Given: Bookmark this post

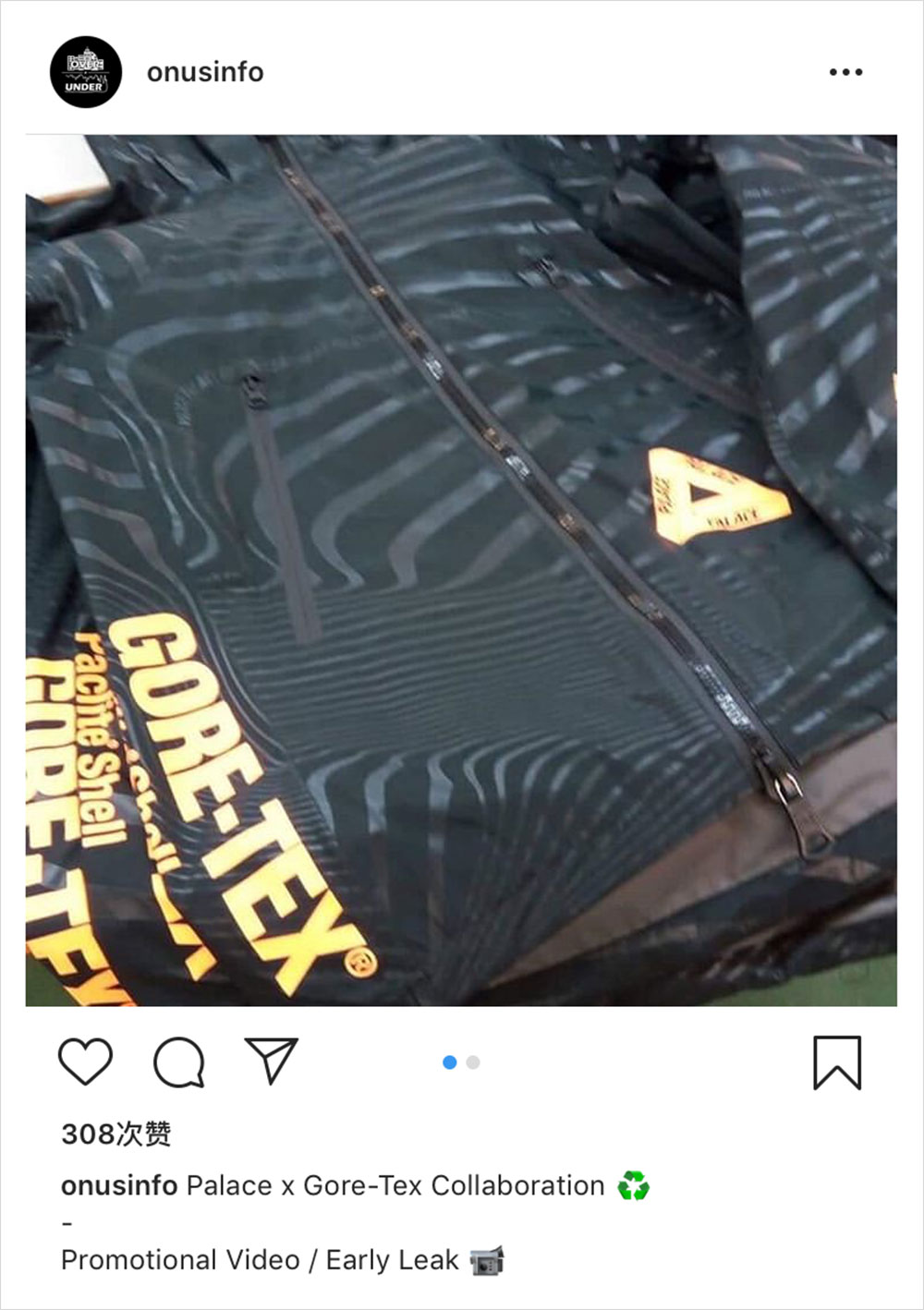Looking at the screenshot, I should tap(837, 1062).
